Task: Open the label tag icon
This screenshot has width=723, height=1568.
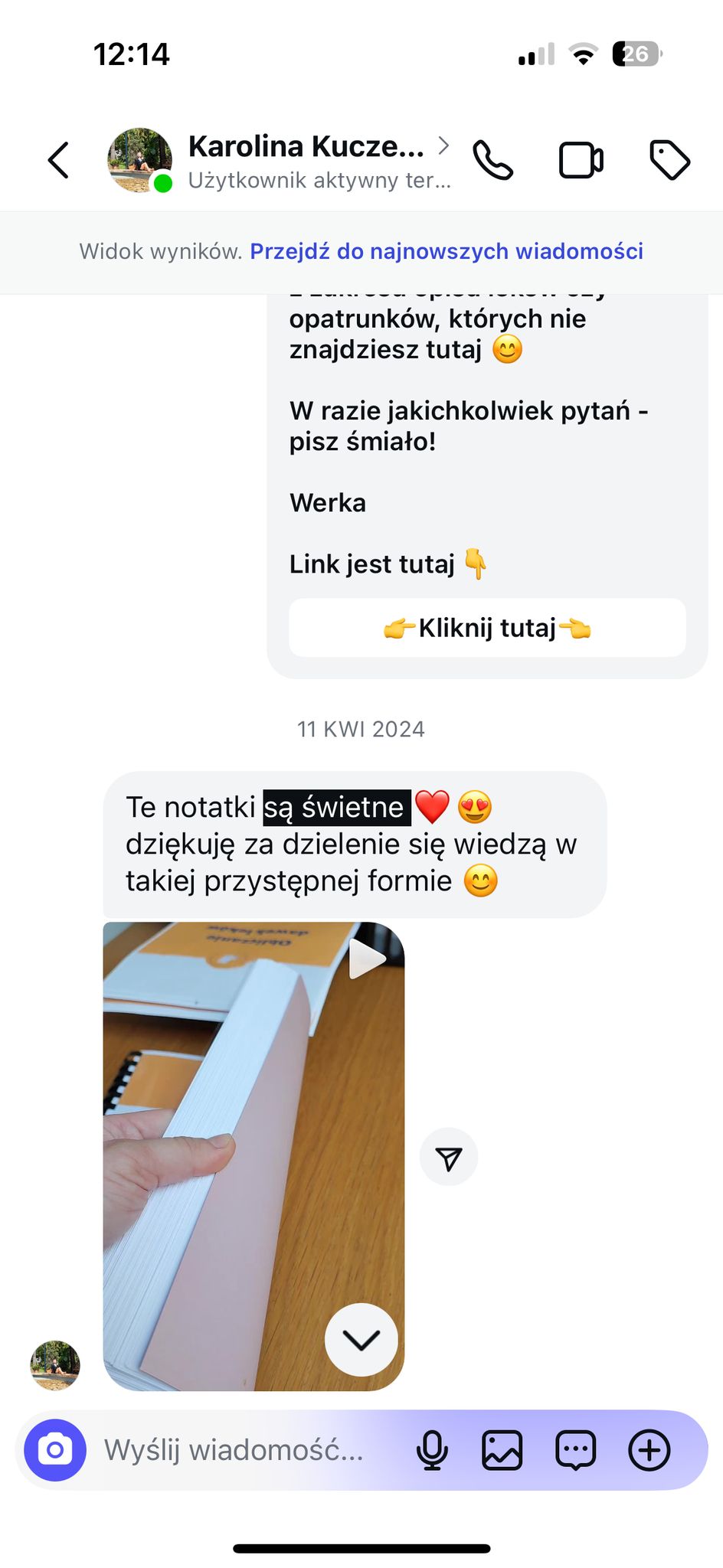Action: click(669, 160)
